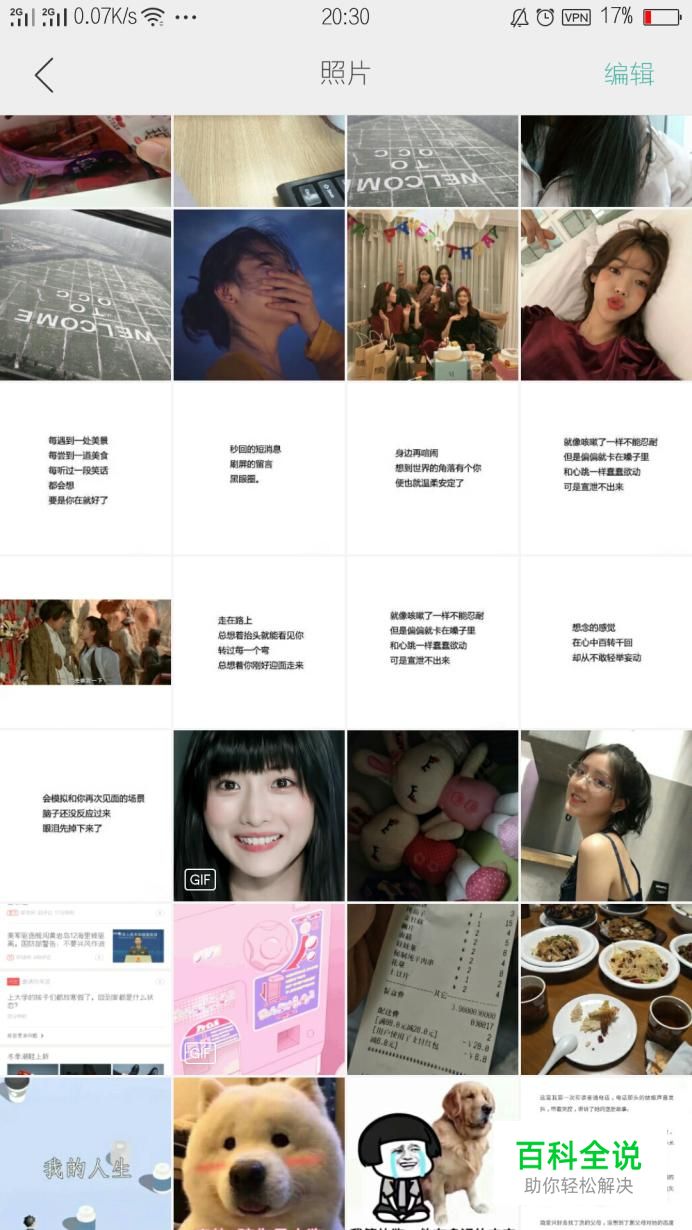Open the plush rabbit toys photo
Screen dimensions: 692x1230
click(x=432, y=815)
